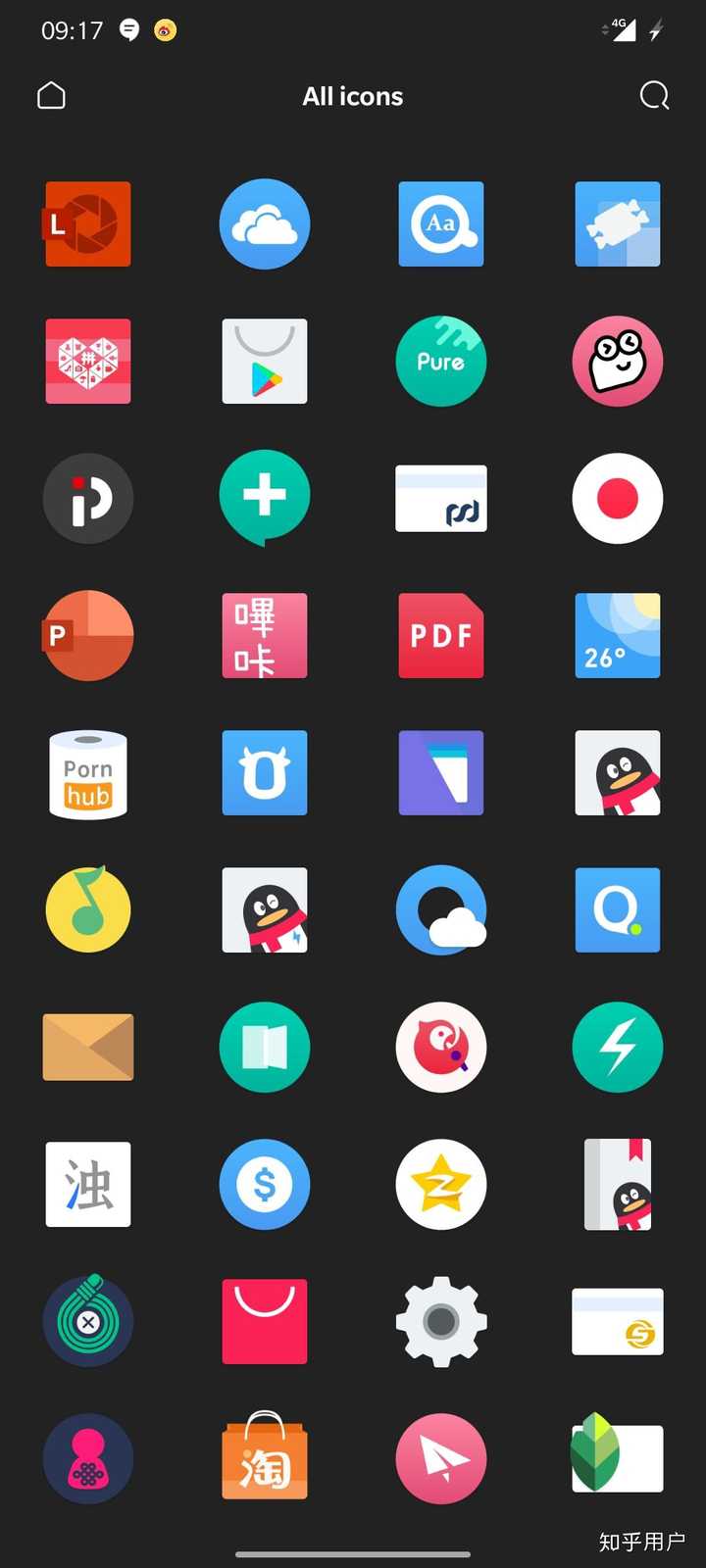Open the yellow star QZone icon
The image size is (706, 1568).
click(441, 1184)
